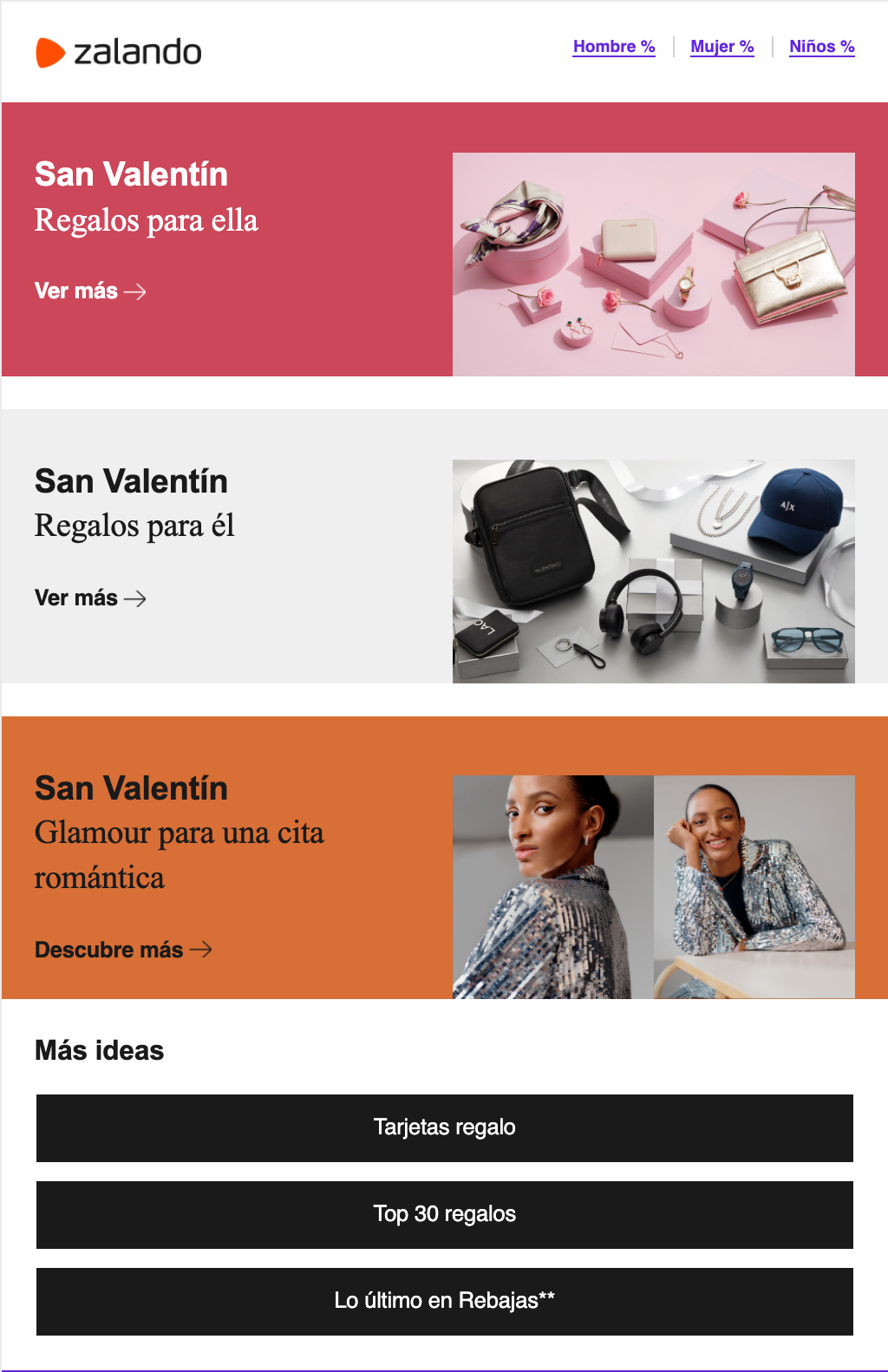View Lo último en Rebajas
The image size is (888, 1372).
(x=444, y=1301)
